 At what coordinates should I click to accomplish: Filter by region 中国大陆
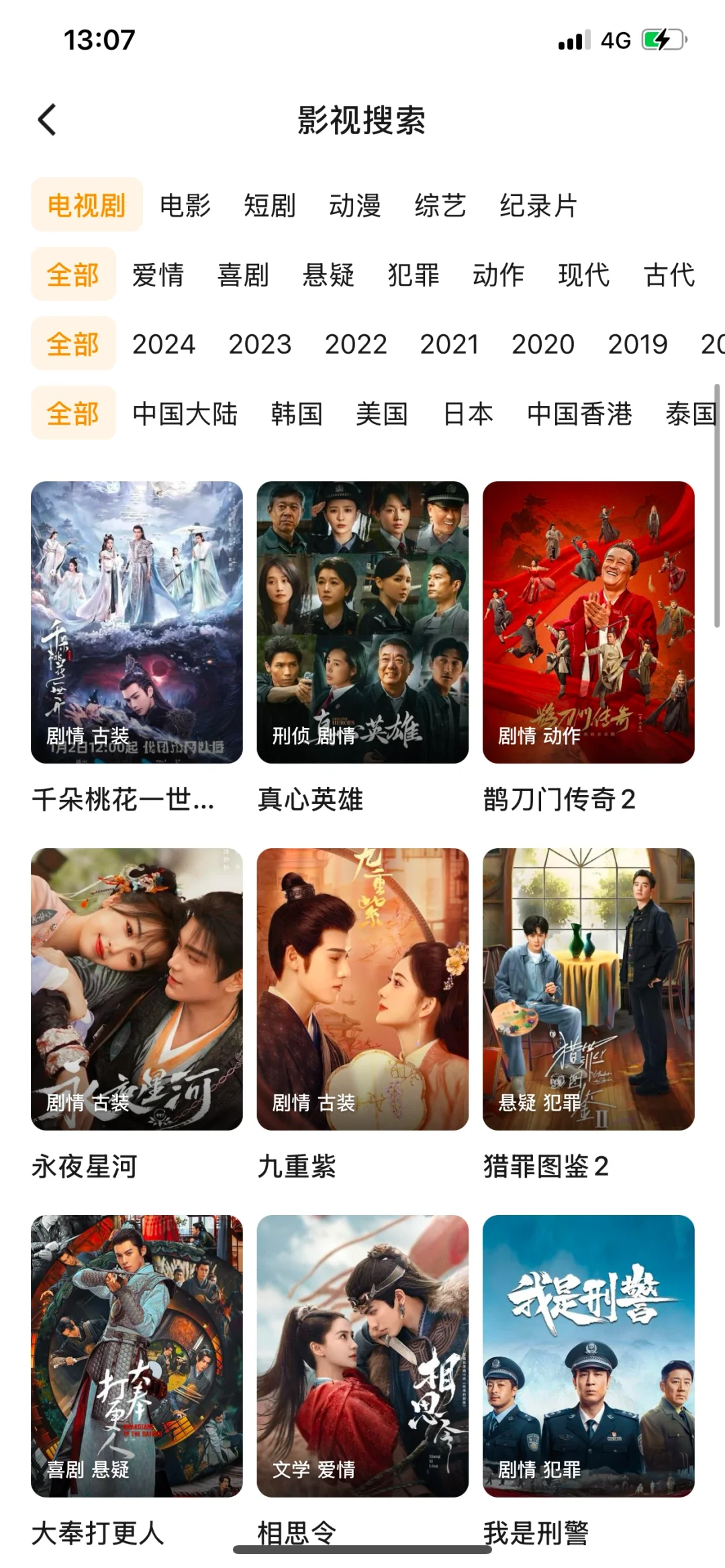tap(185, 413)
